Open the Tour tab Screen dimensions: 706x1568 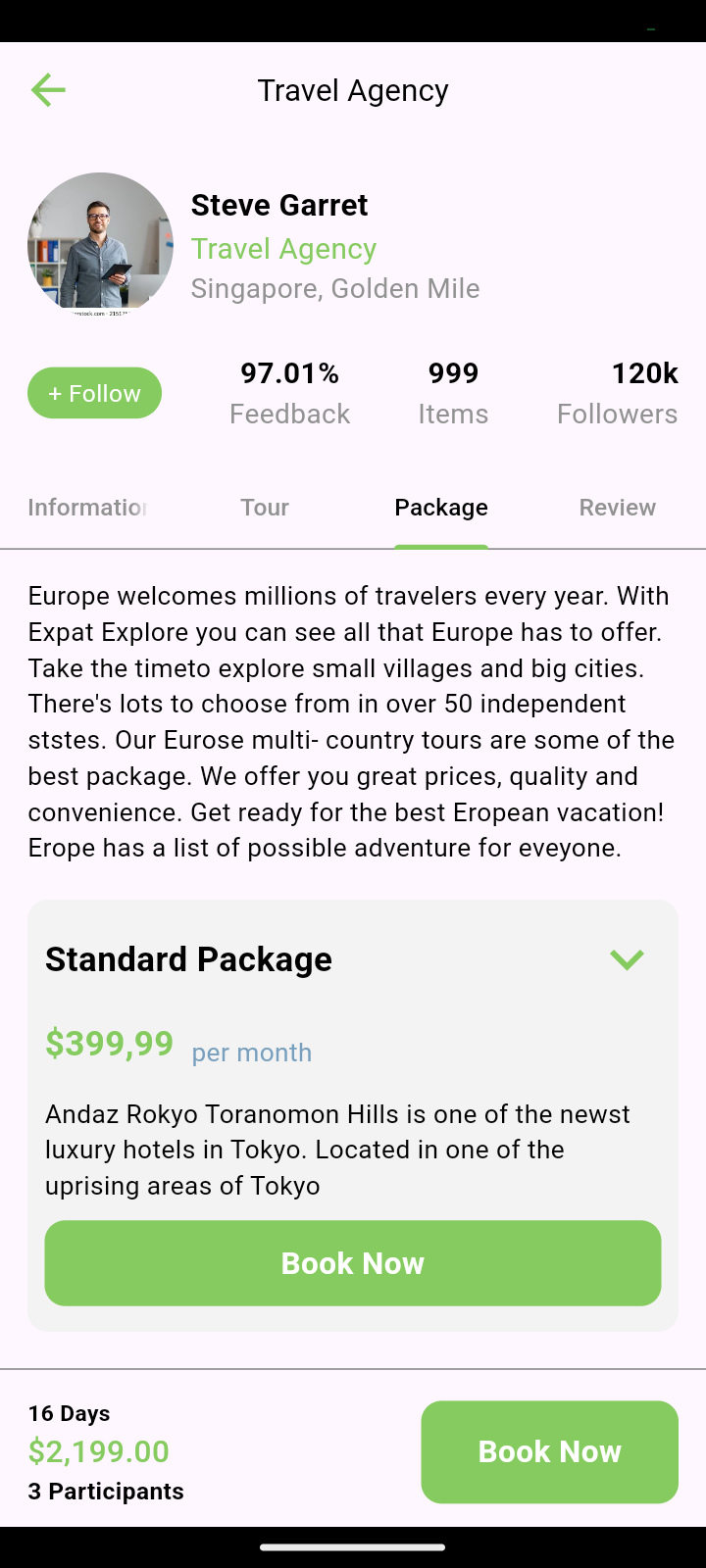pyautogui.click(x=264, y=507)
